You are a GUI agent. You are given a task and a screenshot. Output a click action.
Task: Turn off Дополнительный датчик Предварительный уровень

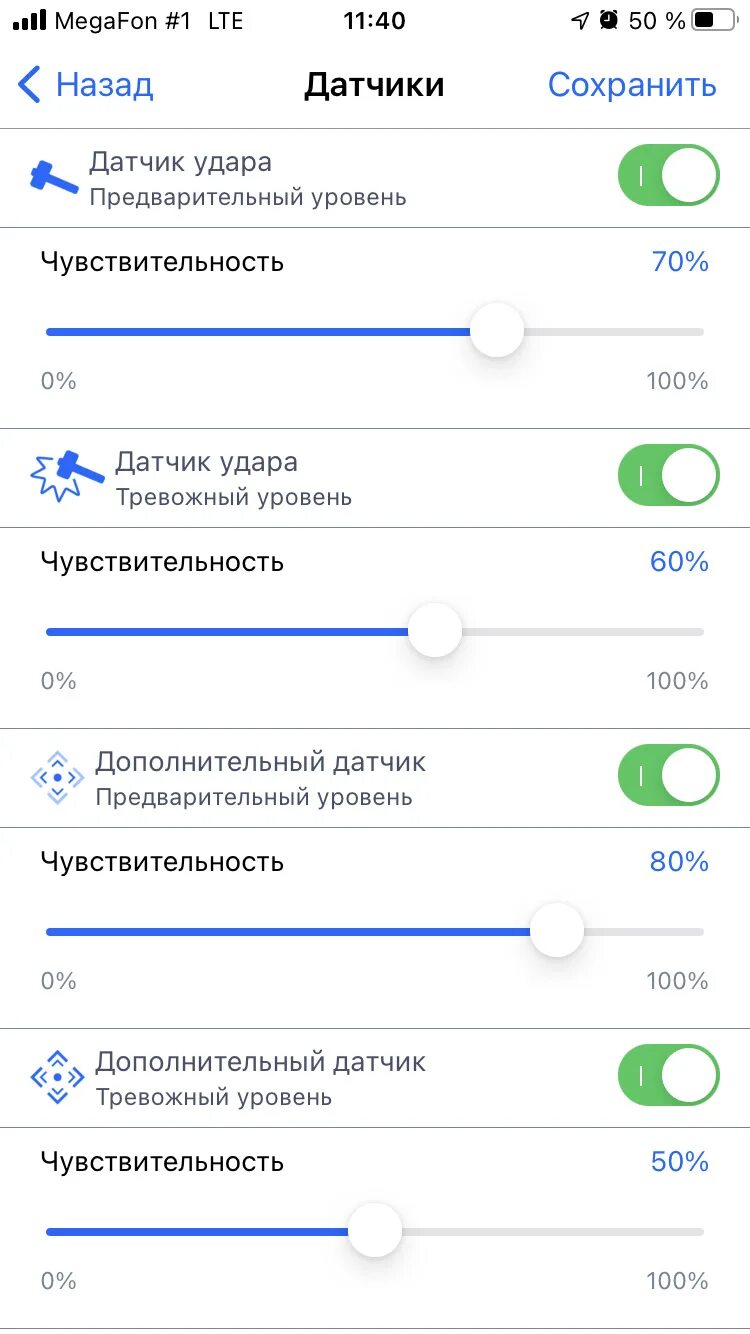coord(668,776)
